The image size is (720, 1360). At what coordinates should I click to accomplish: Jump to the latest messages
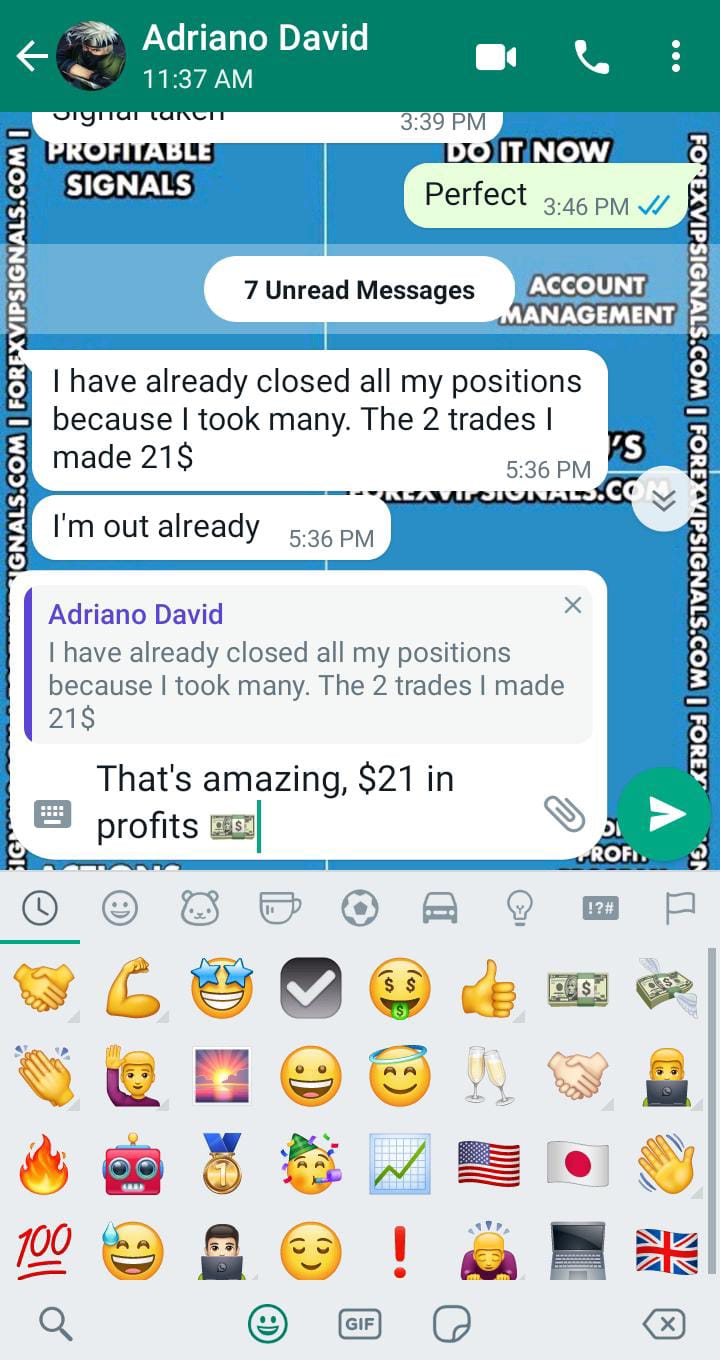pos(662,498)
